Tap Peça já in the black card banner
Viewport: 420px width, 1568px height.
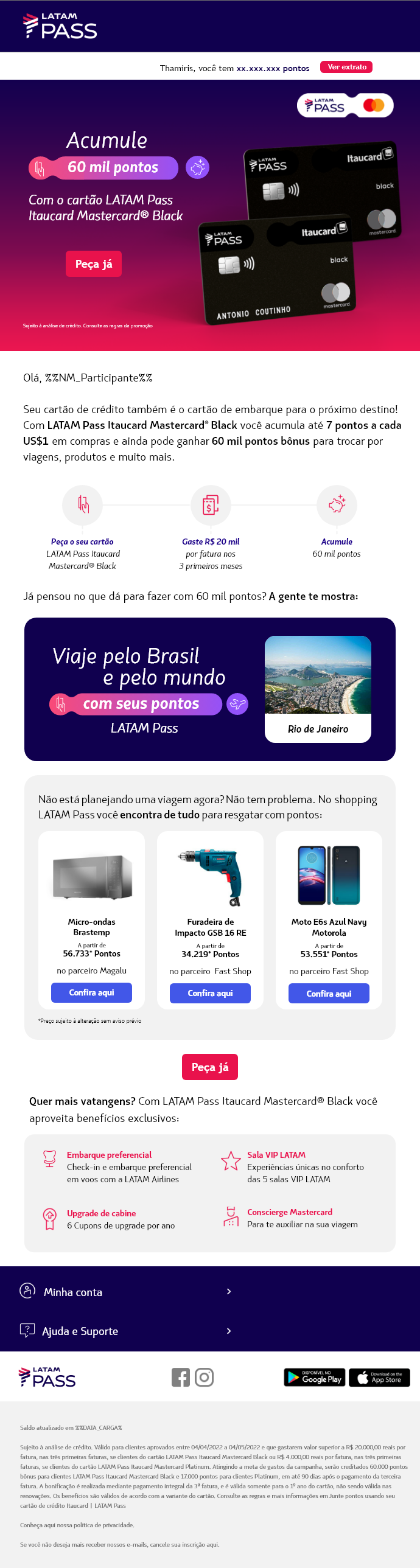tap(94, 264)
